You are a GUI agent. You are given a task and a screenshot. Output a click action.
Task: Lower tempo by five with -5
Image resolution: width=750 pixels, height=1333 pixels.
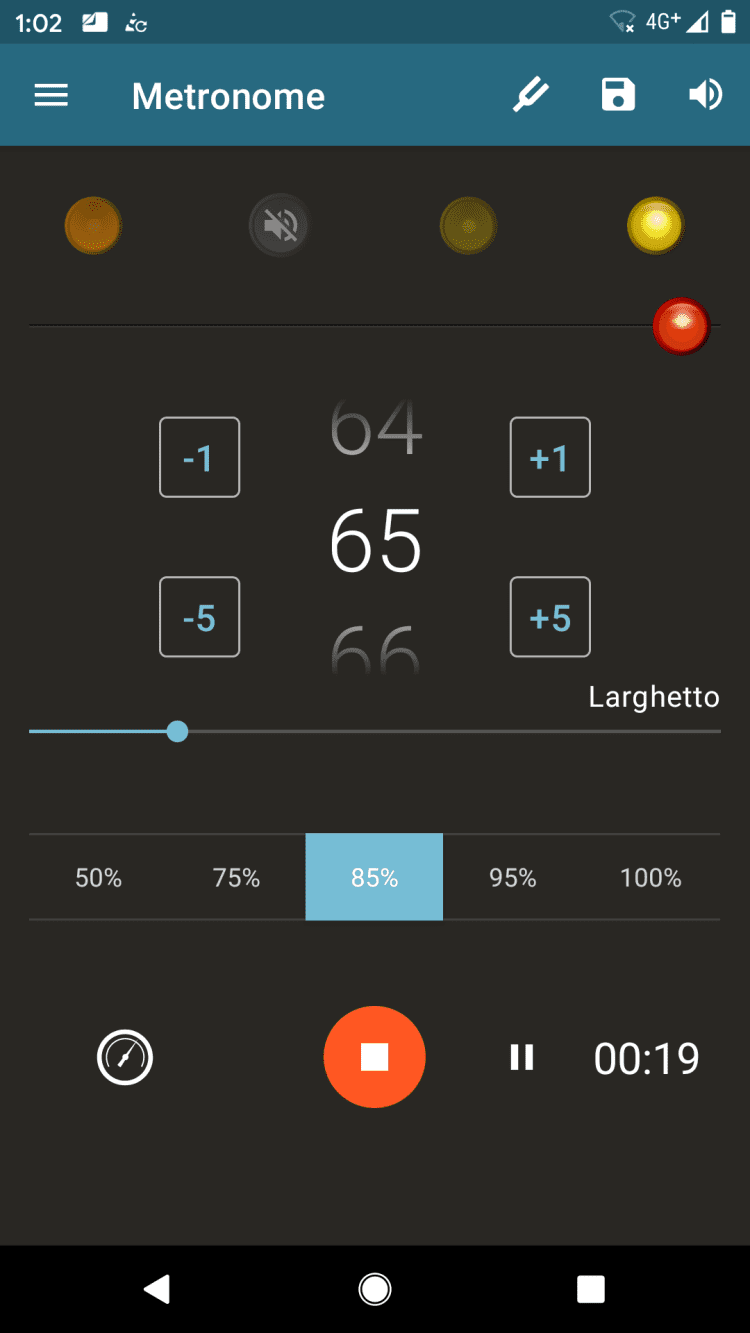(x=199, y=617)
